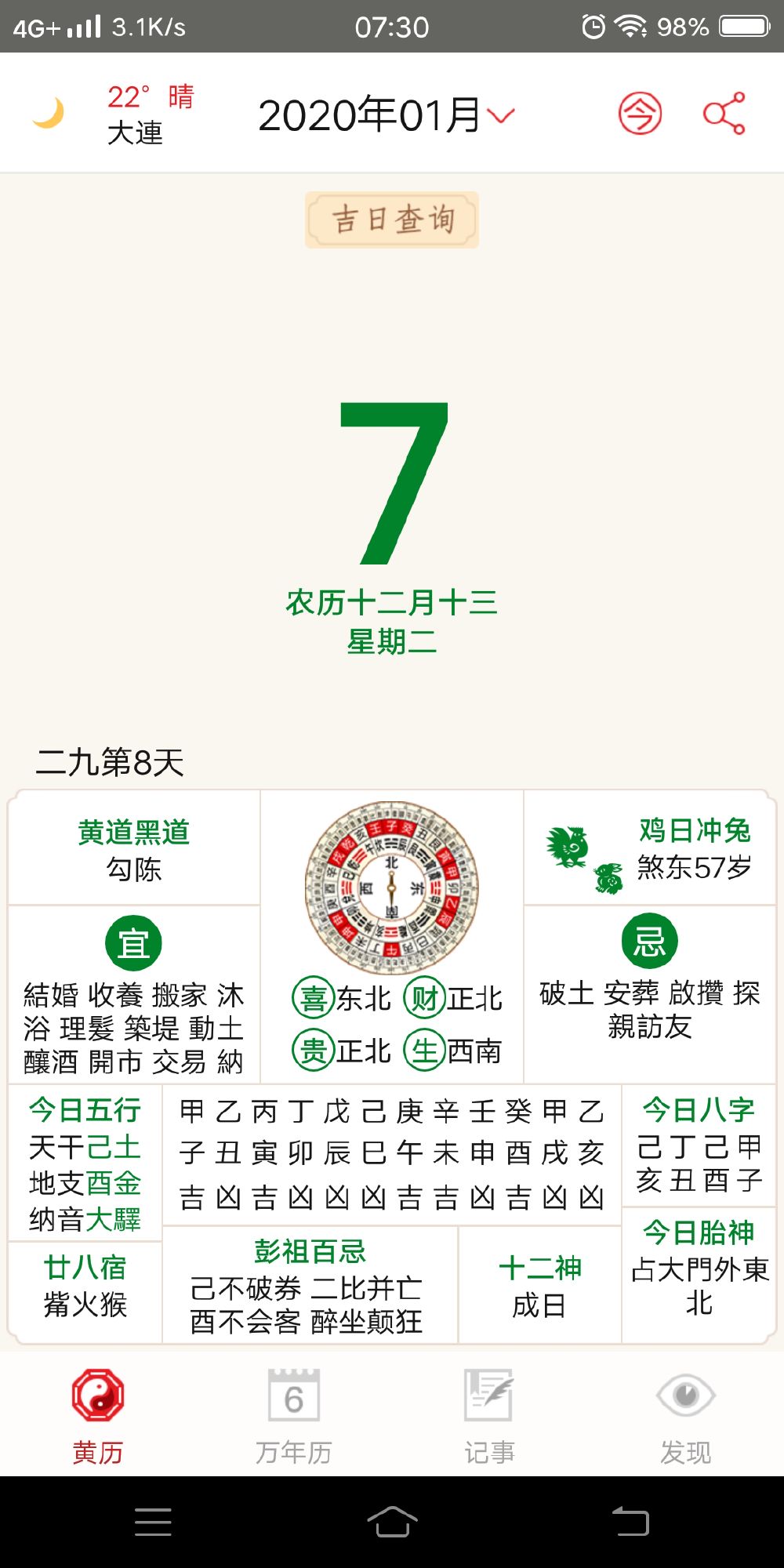Open the 2020年01月 month picker
The image size is (784, 1568).
pos(387,115)
